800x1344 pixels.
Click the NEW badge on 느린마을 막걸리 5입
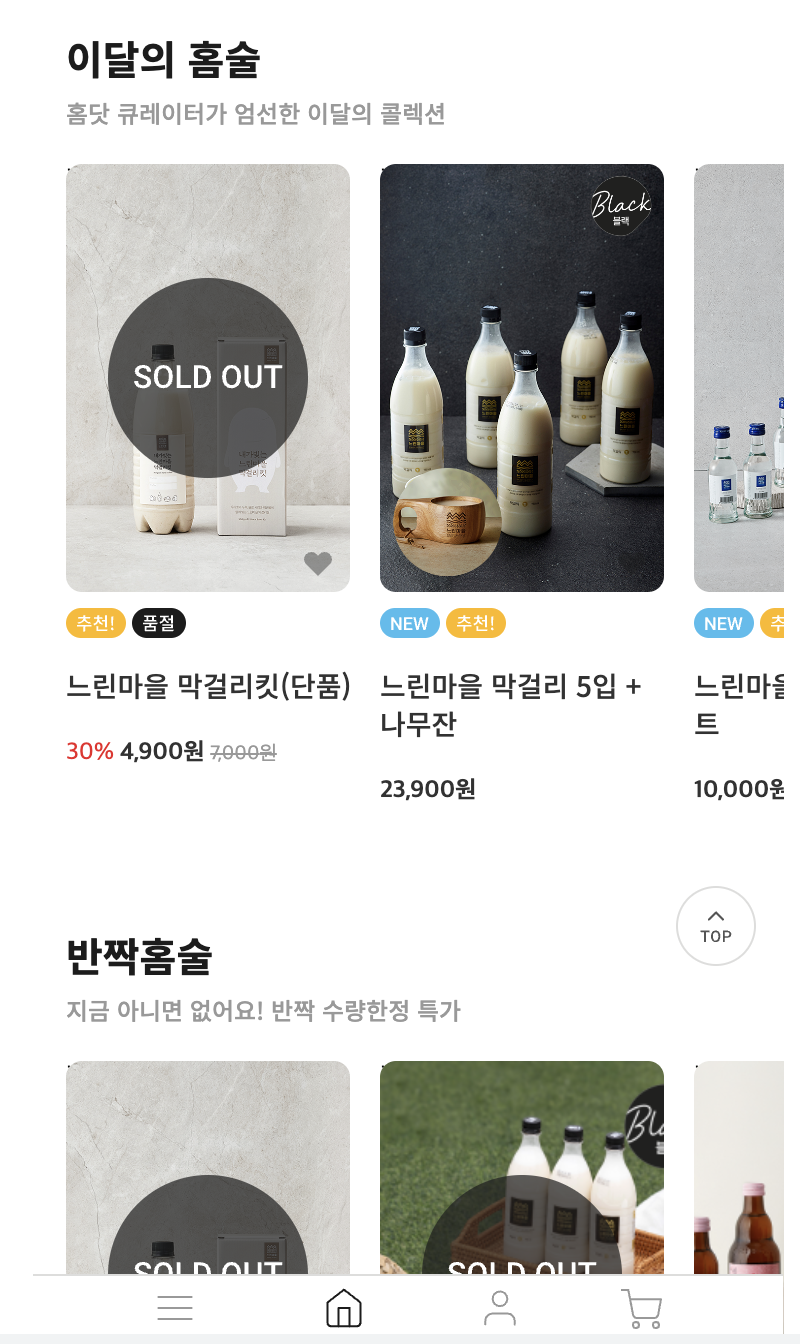pos(409,622)
